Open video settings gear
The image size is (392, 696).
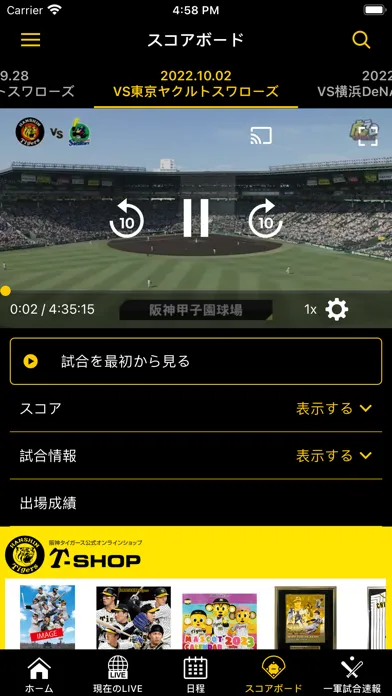point(337,309)
